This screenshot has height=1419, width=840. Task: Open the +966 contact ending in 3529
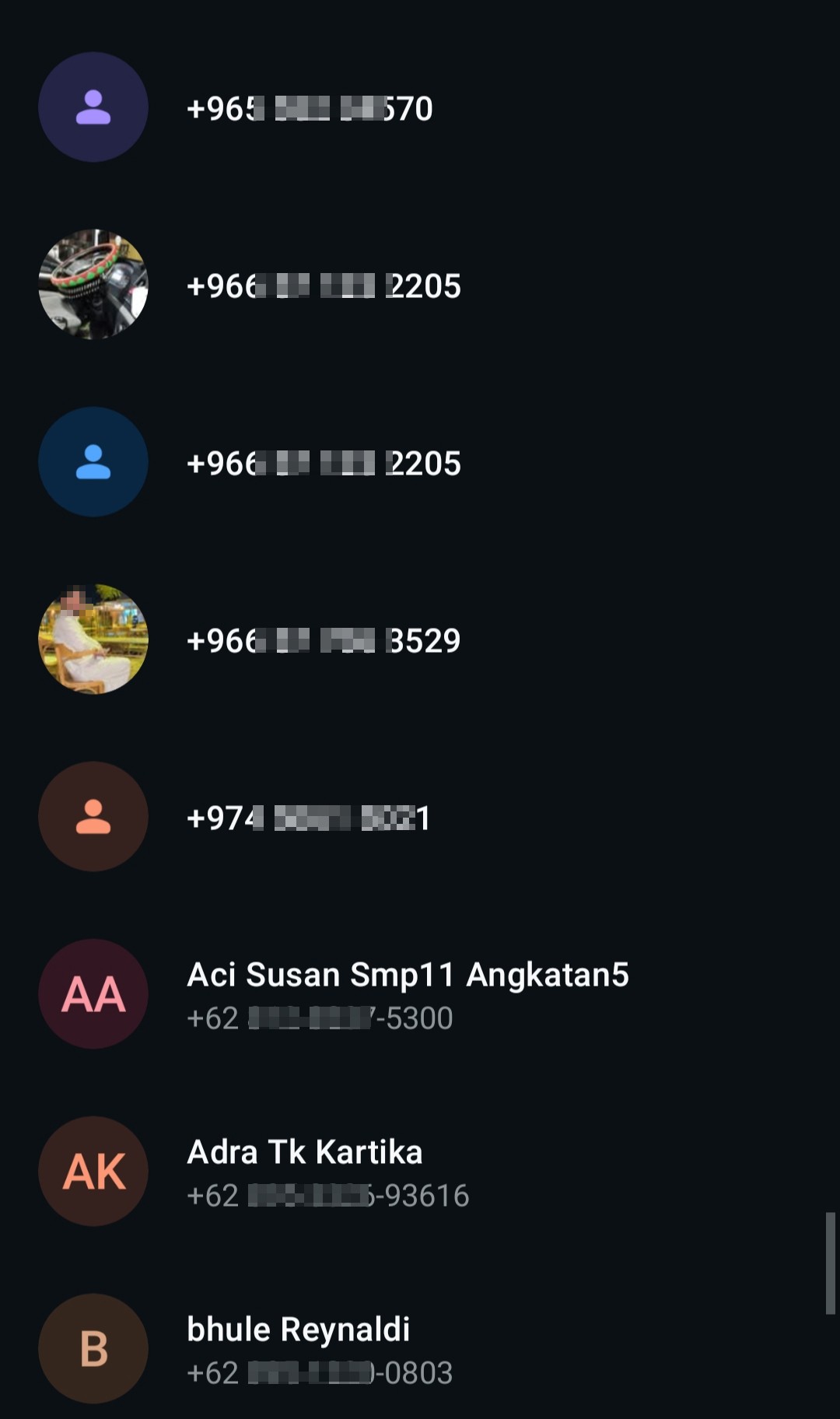(420, 639)
